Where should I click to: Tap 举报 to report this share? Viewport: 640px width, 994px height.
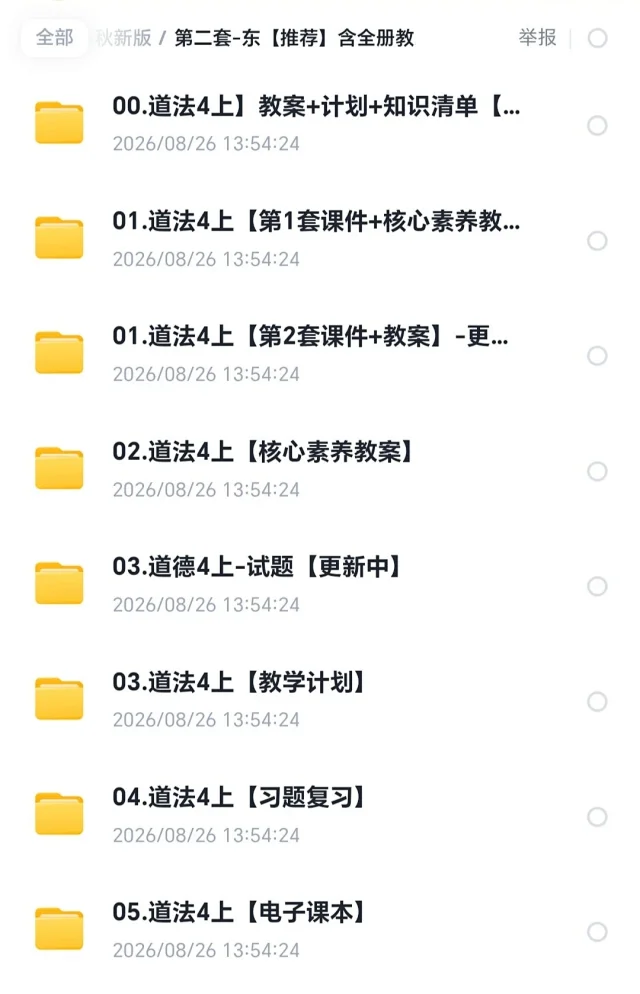pos(537,38)
